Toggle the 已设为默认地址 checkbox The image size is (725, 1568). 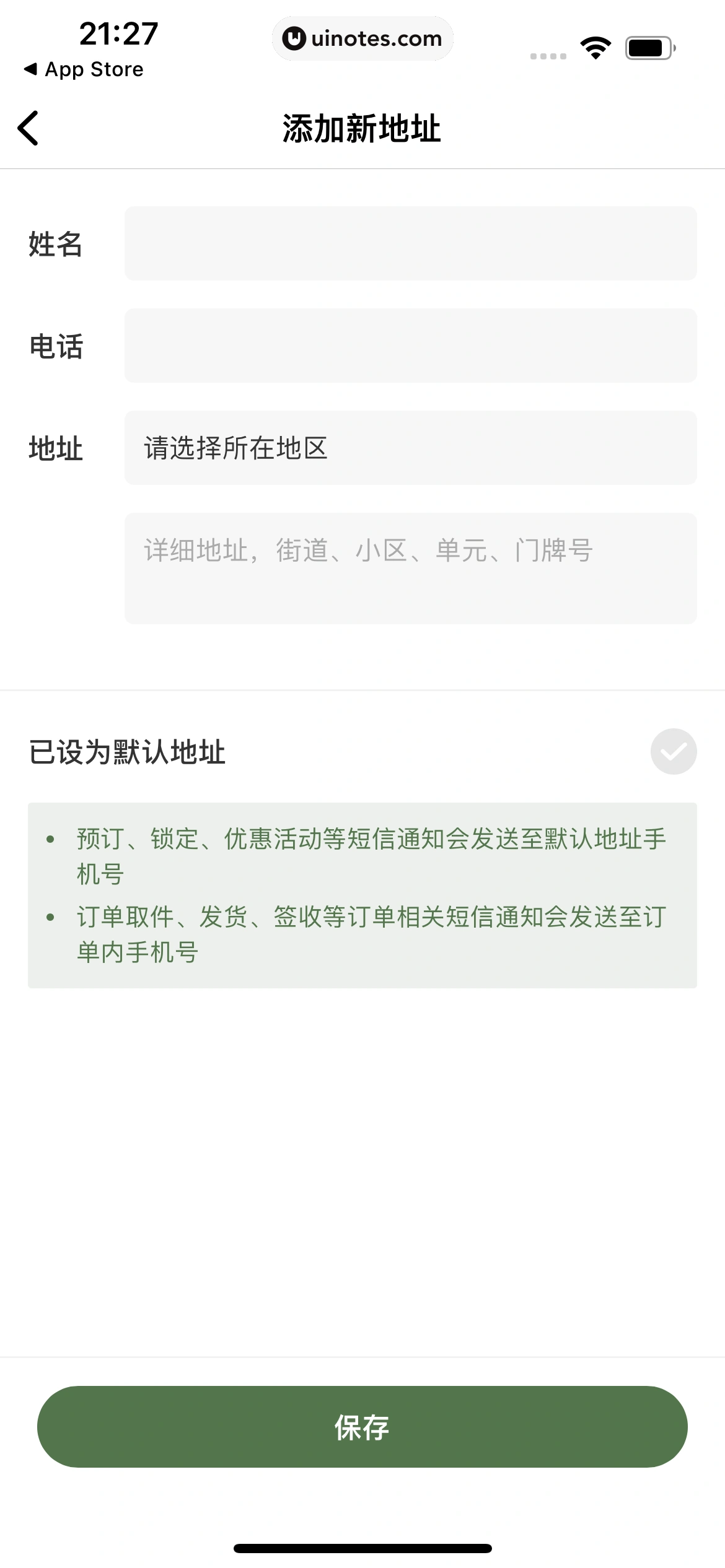click(673, 752)
